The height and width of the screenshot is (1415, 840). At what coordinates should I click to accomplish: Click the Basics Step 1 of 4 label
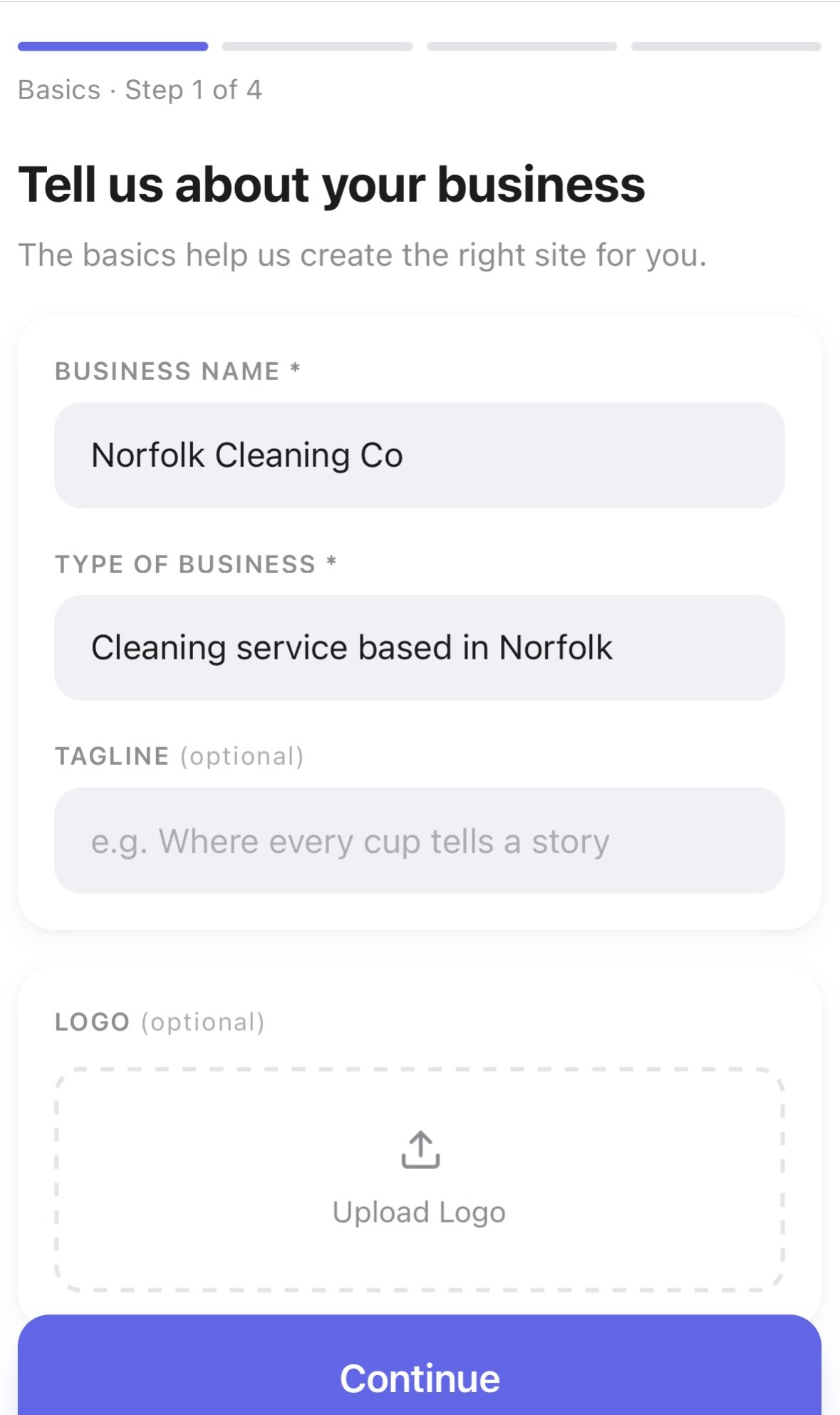tap(140, 90)
